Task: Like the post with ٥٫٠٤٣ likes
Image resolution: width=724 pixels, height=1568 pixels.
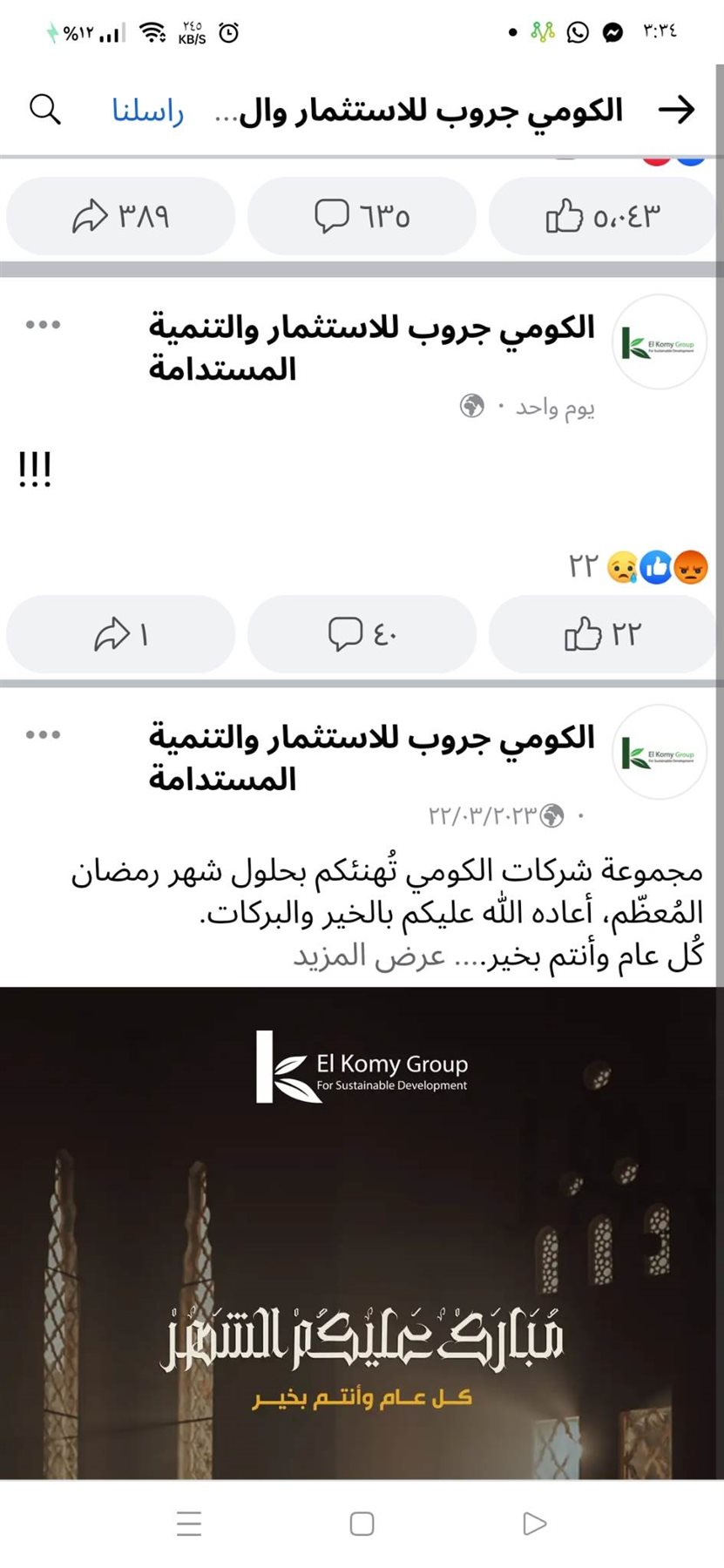Action: (601, 216)
